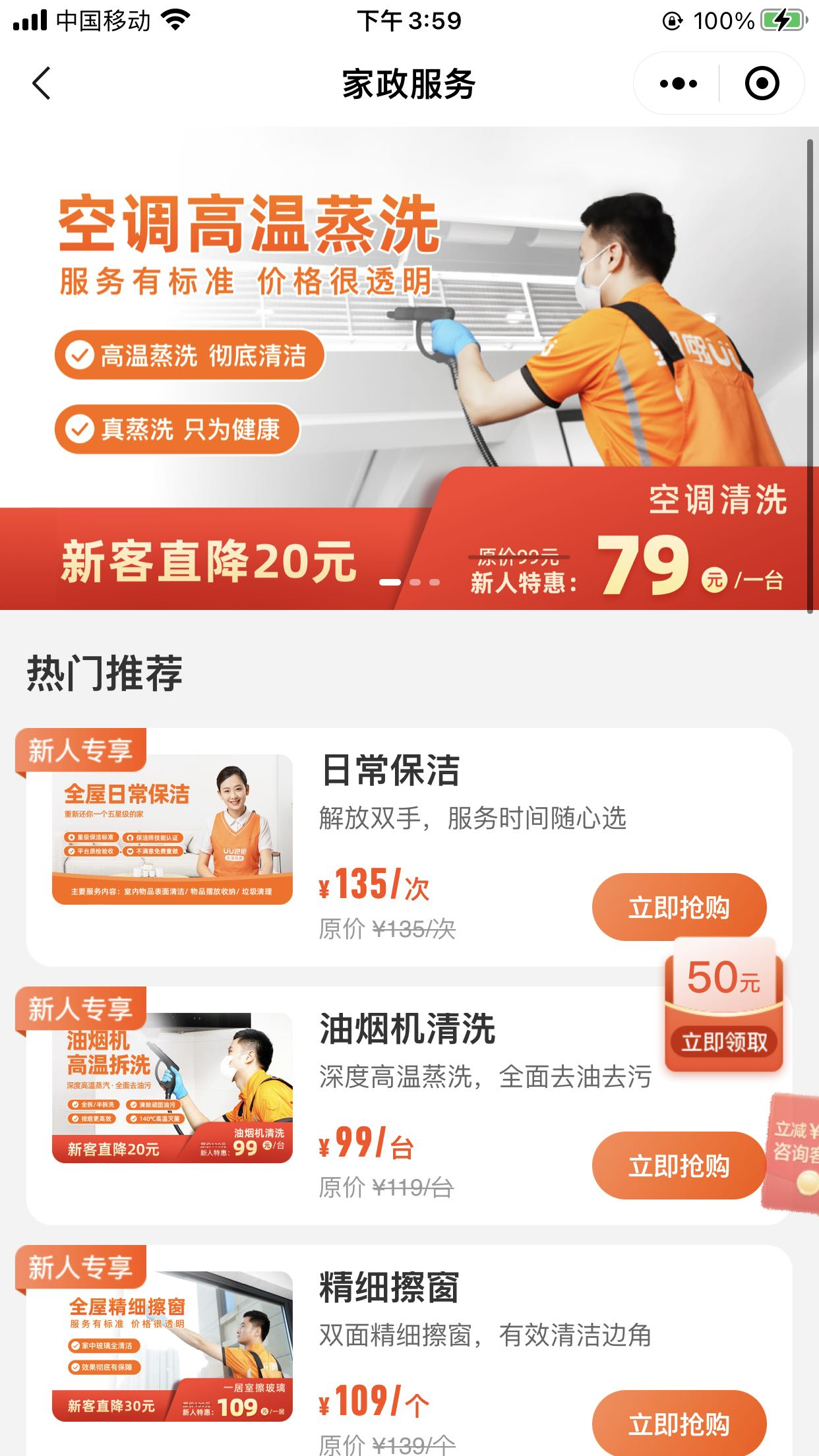
Task: Close the mini program with the circle icon
Action: pos(762,84)
